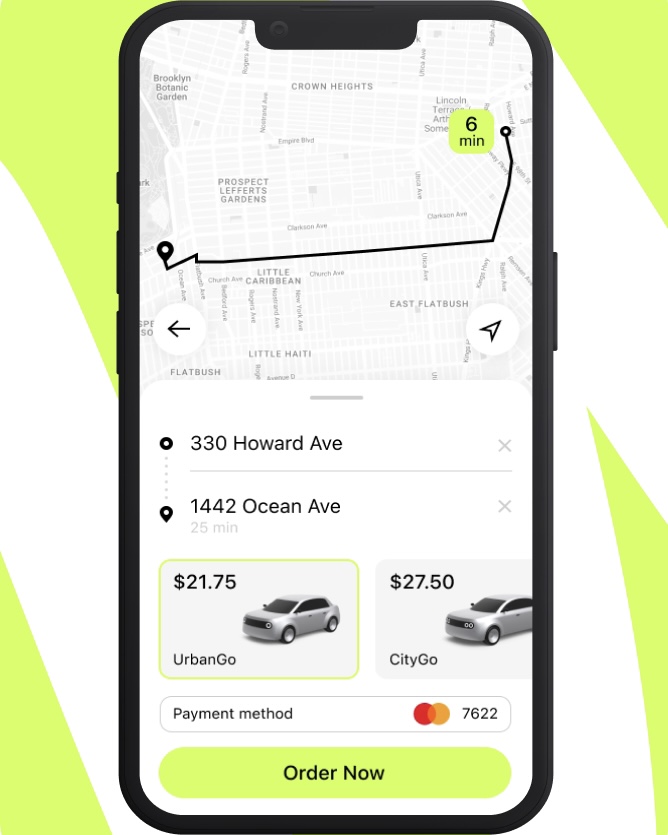Recenter map with the location arrow
Viewport: 668px width, 835px height.
tap(491, 330)
